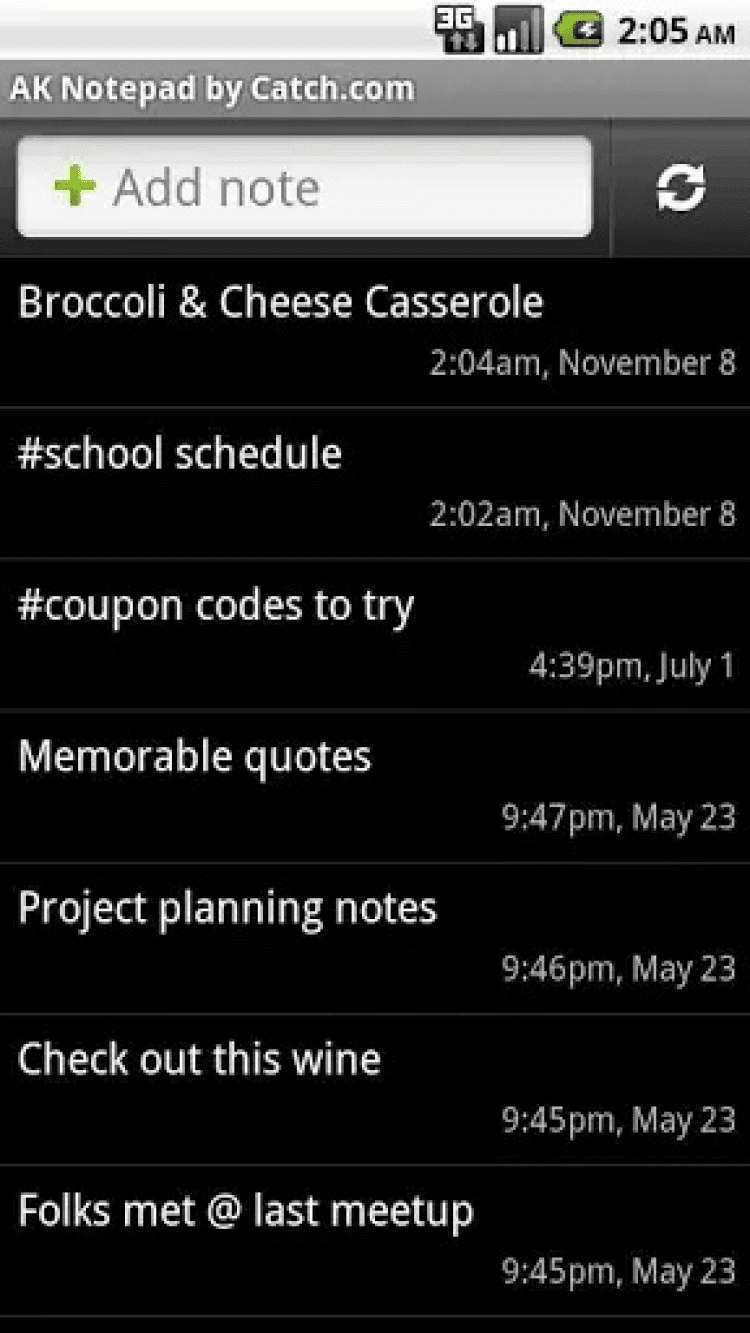
Task: Tap the Add note button
Action: coord(304,188)
